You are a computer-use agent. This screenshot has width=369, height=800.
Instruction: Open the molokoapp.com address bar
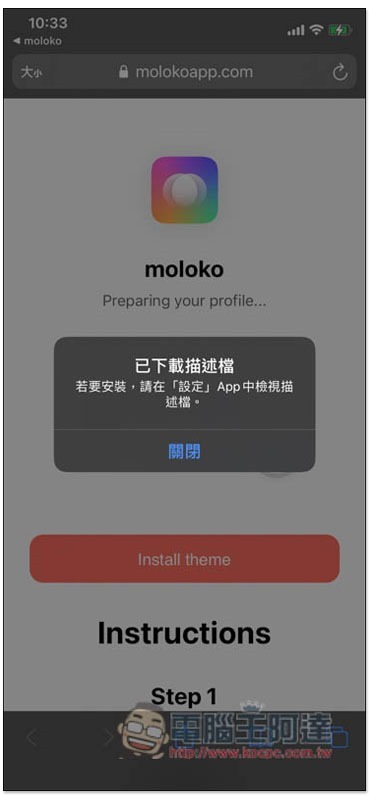(x=185, y=72)
